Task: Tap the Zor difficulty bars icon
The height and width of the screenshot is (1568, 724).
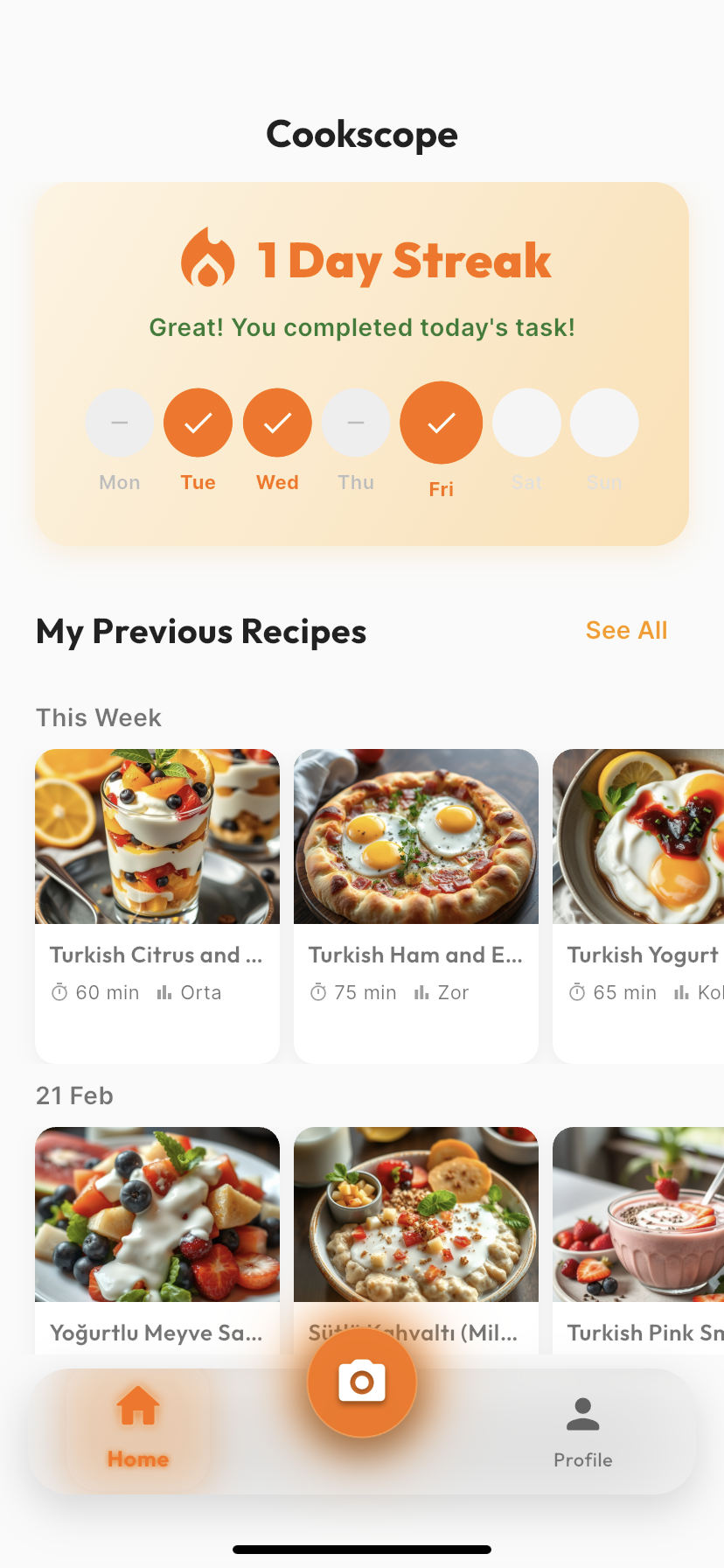Action: [x=420, y=992]
